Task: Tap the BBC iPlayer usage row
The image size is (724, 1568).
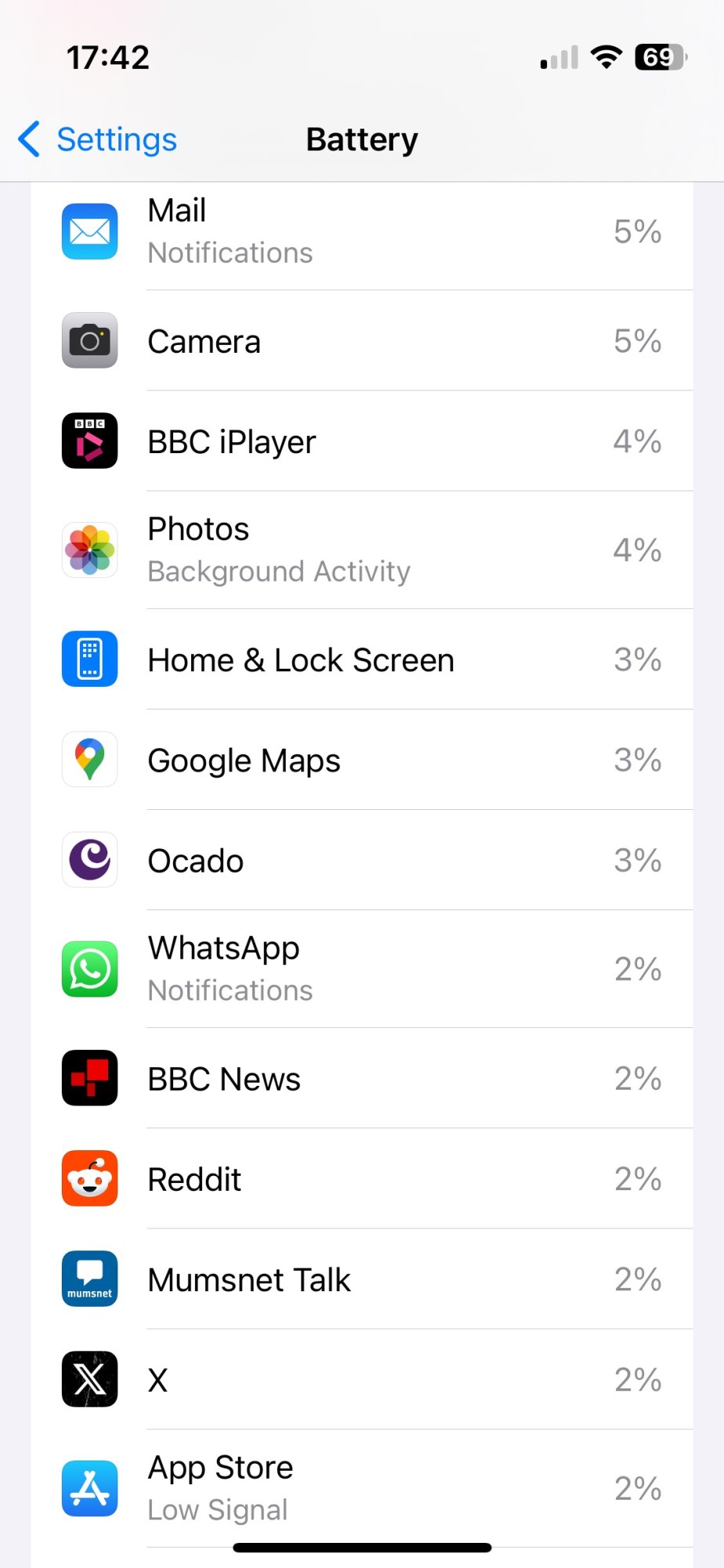Action: 360,441
